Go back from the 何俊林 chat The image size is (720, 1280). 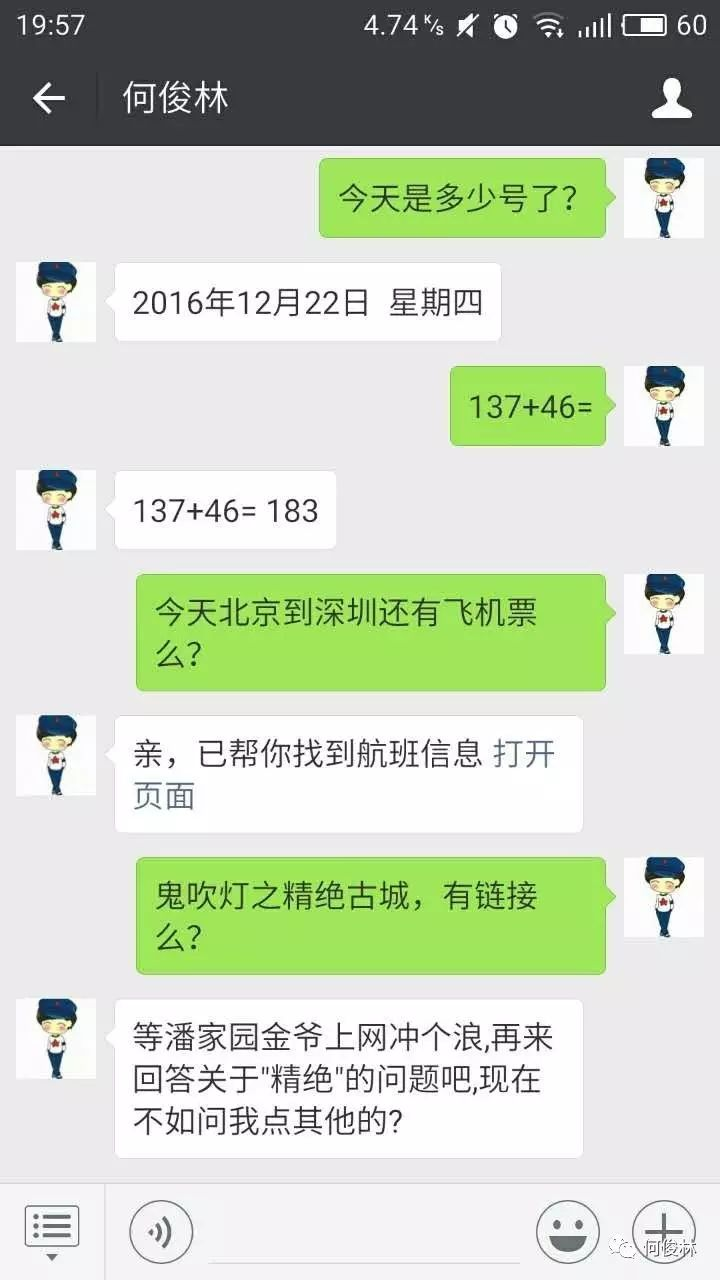(48, 98)
